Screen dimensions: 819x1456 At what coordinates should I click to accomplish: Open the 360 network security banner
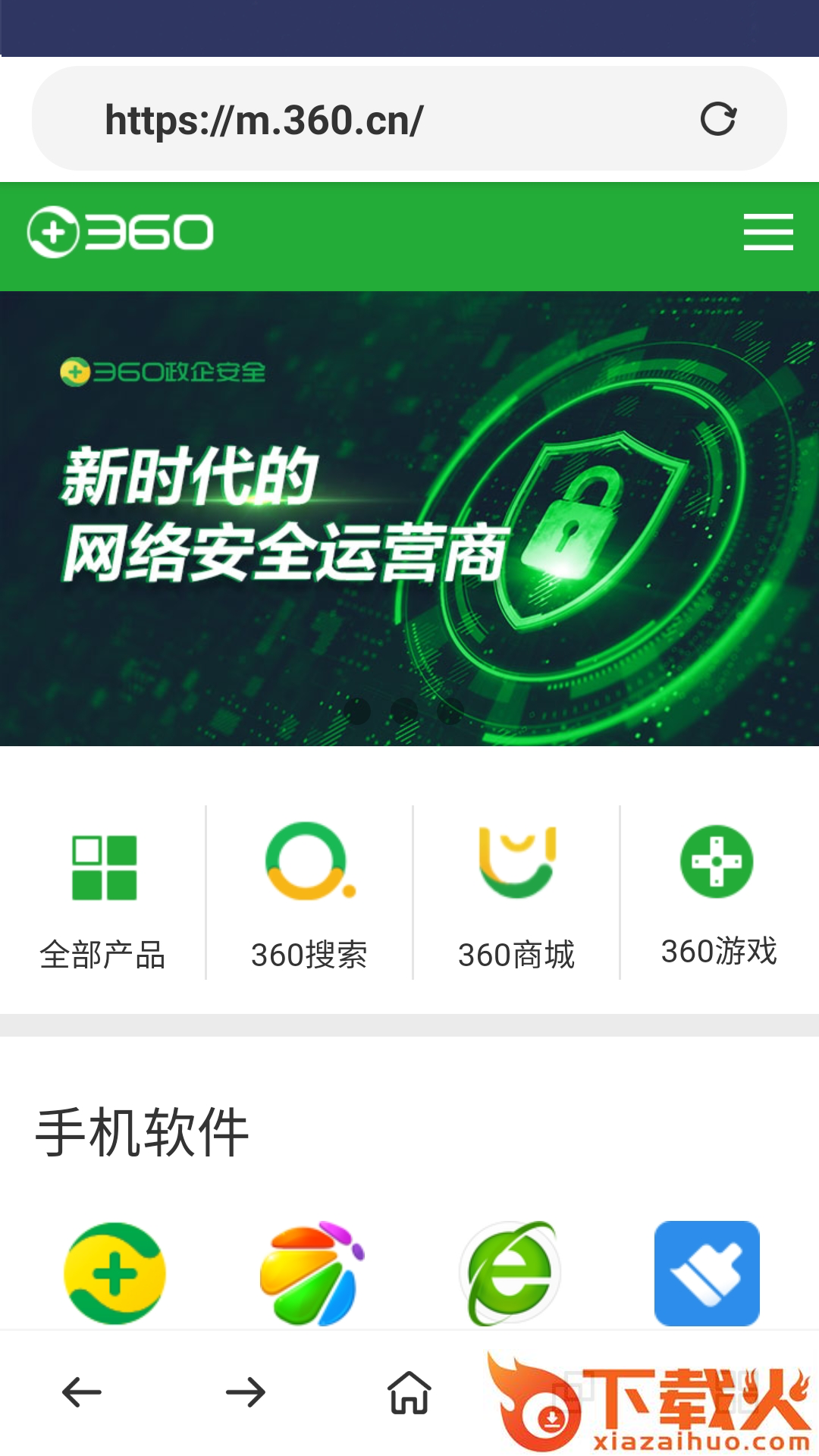tap(409, 519)
